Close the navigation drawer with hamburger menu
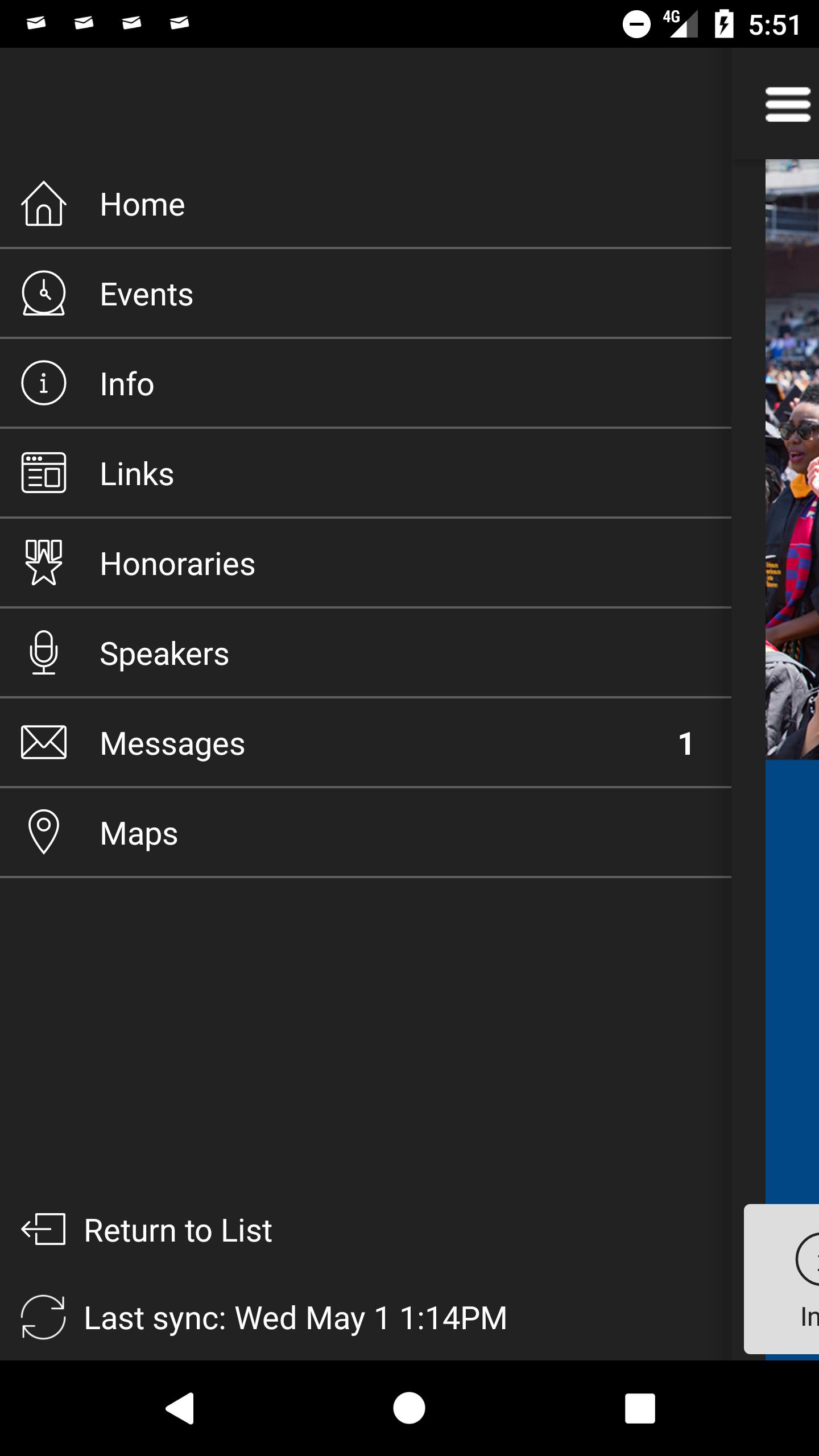Viewport: 819px width, 1456px height. click(787, 104)
